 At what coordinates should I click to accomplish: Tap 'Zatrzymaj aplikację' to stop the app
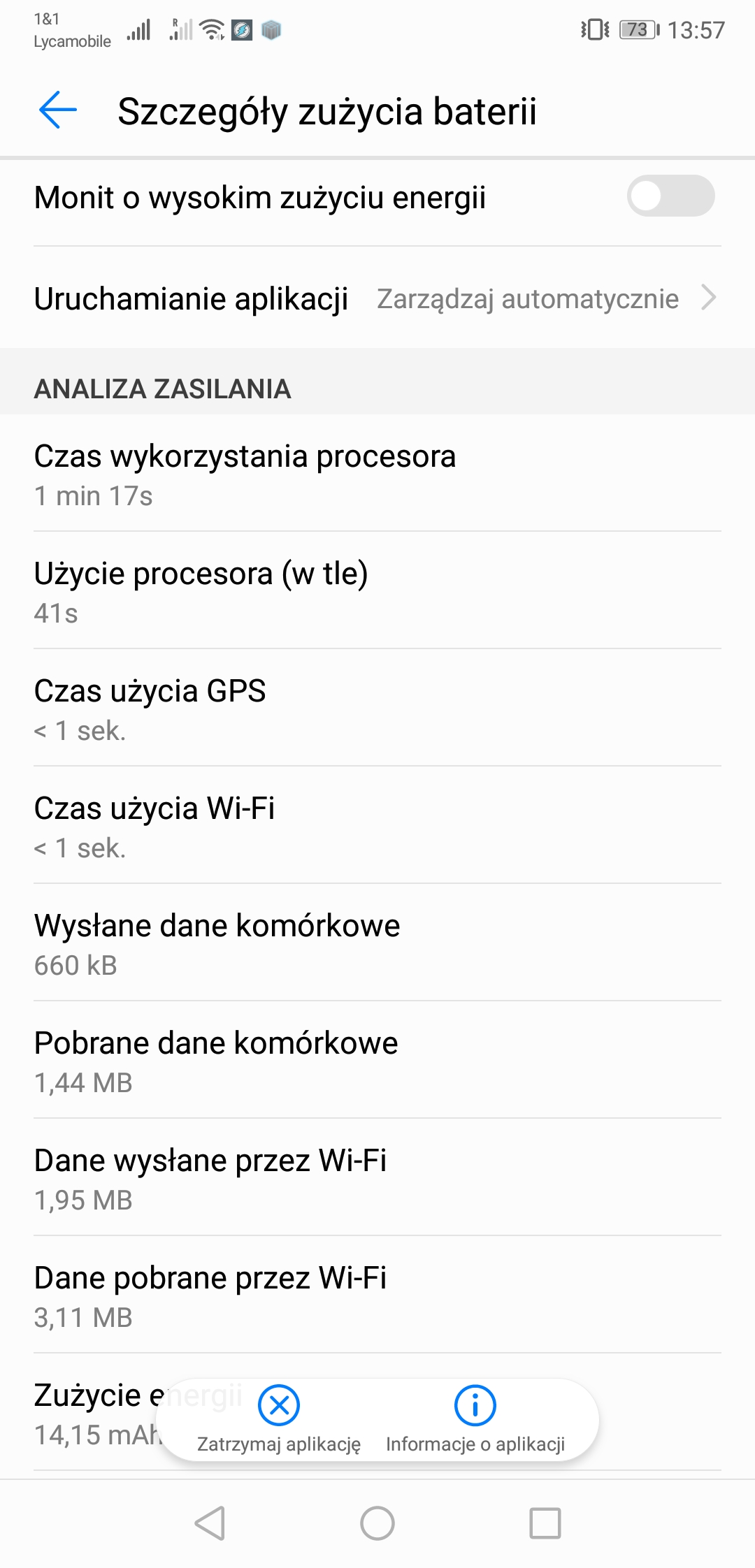pos(279,1418)
